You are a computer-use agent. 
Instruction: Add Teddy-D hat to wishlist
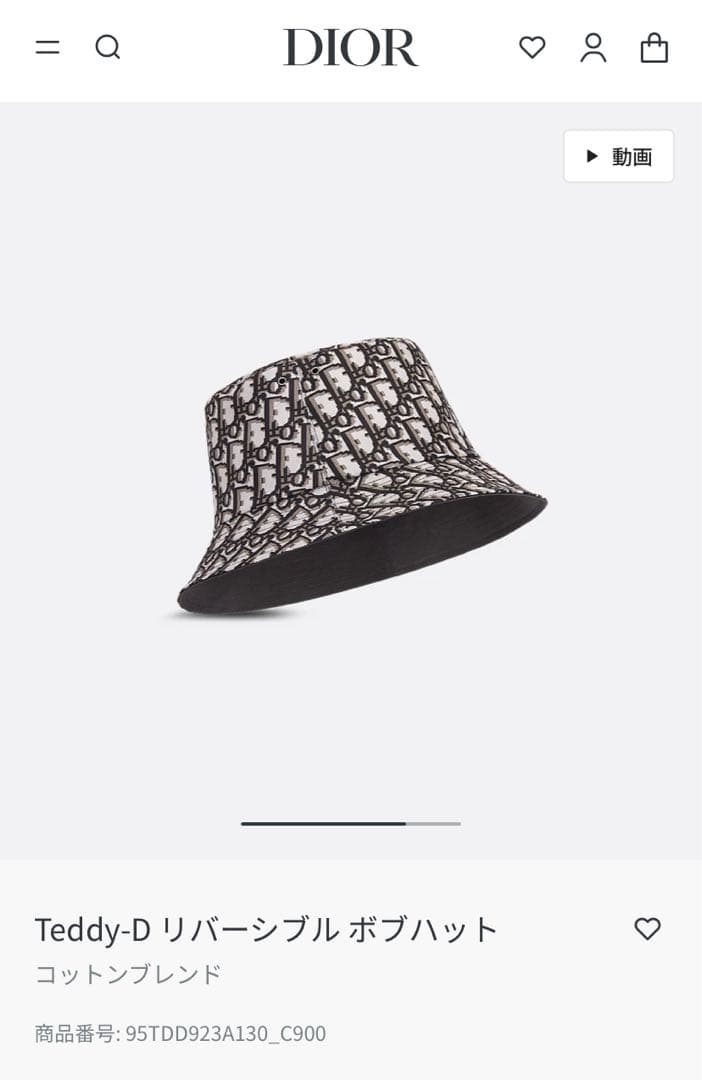click(x=647, y=929)
